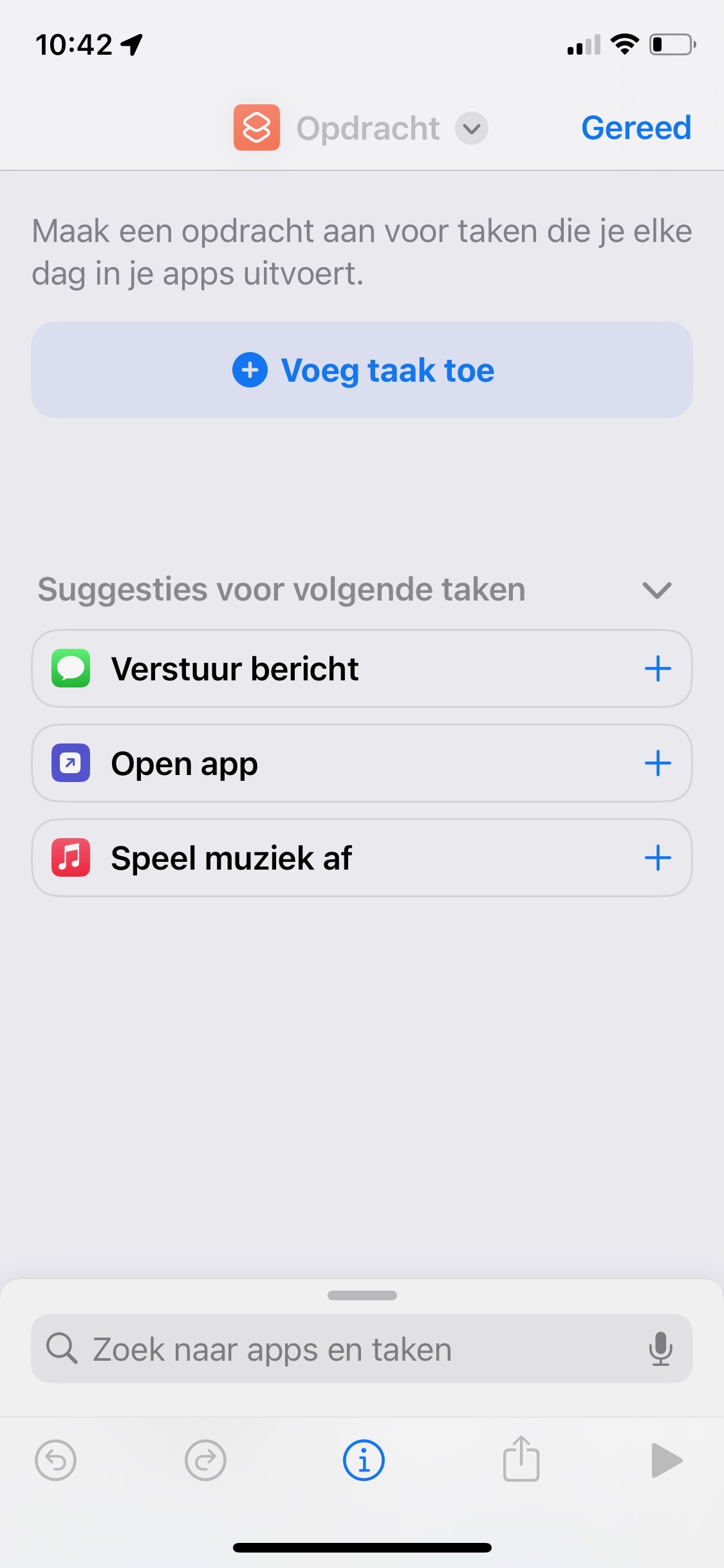Viewport: 724px width, 1568px height.
Task: Start voice dictation with the microphone
Action: point(660,1349)
